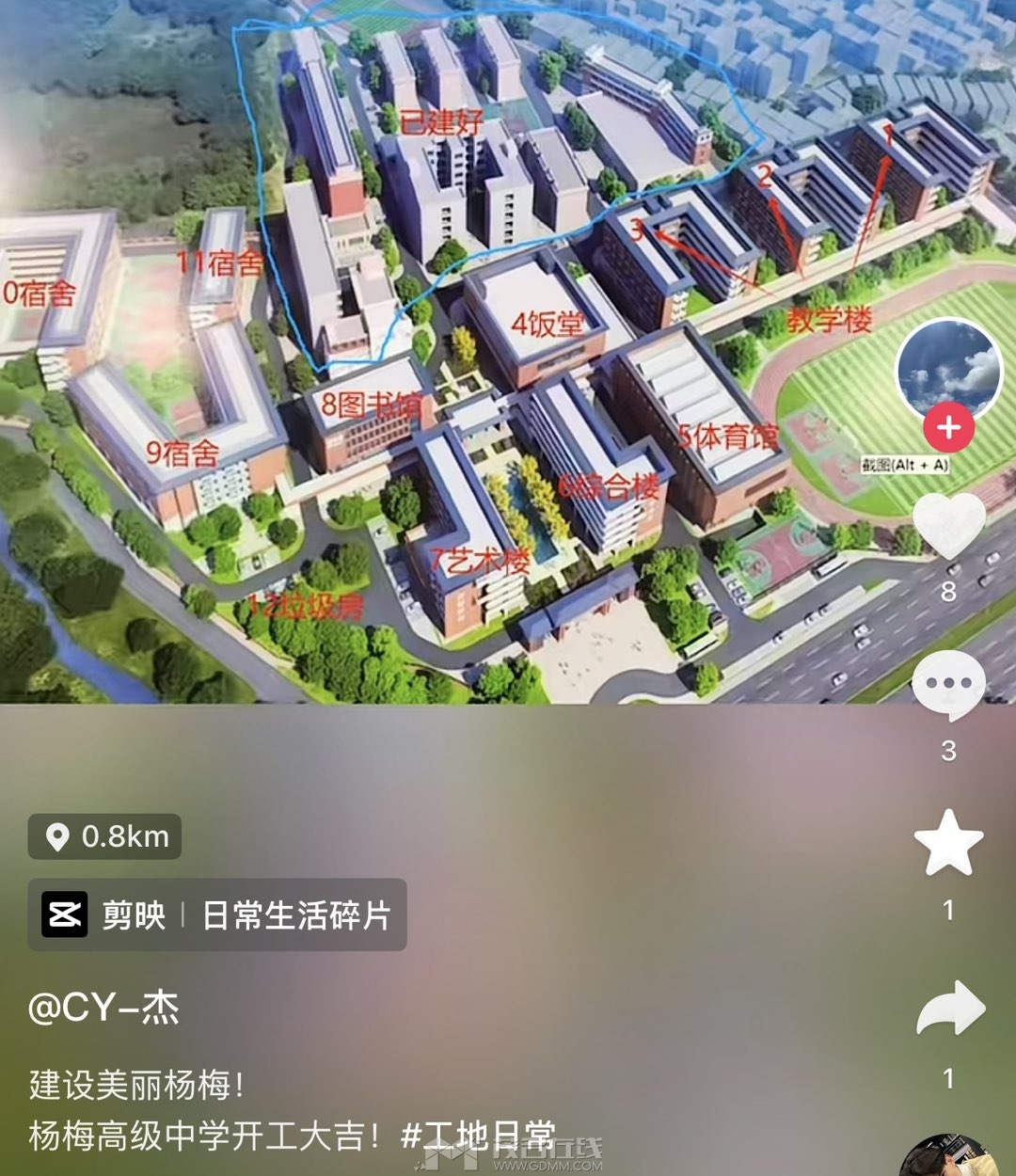The image size is (1016, 1176).
Task: Open the @CY-杰 username
Action: coord(103,1008)
